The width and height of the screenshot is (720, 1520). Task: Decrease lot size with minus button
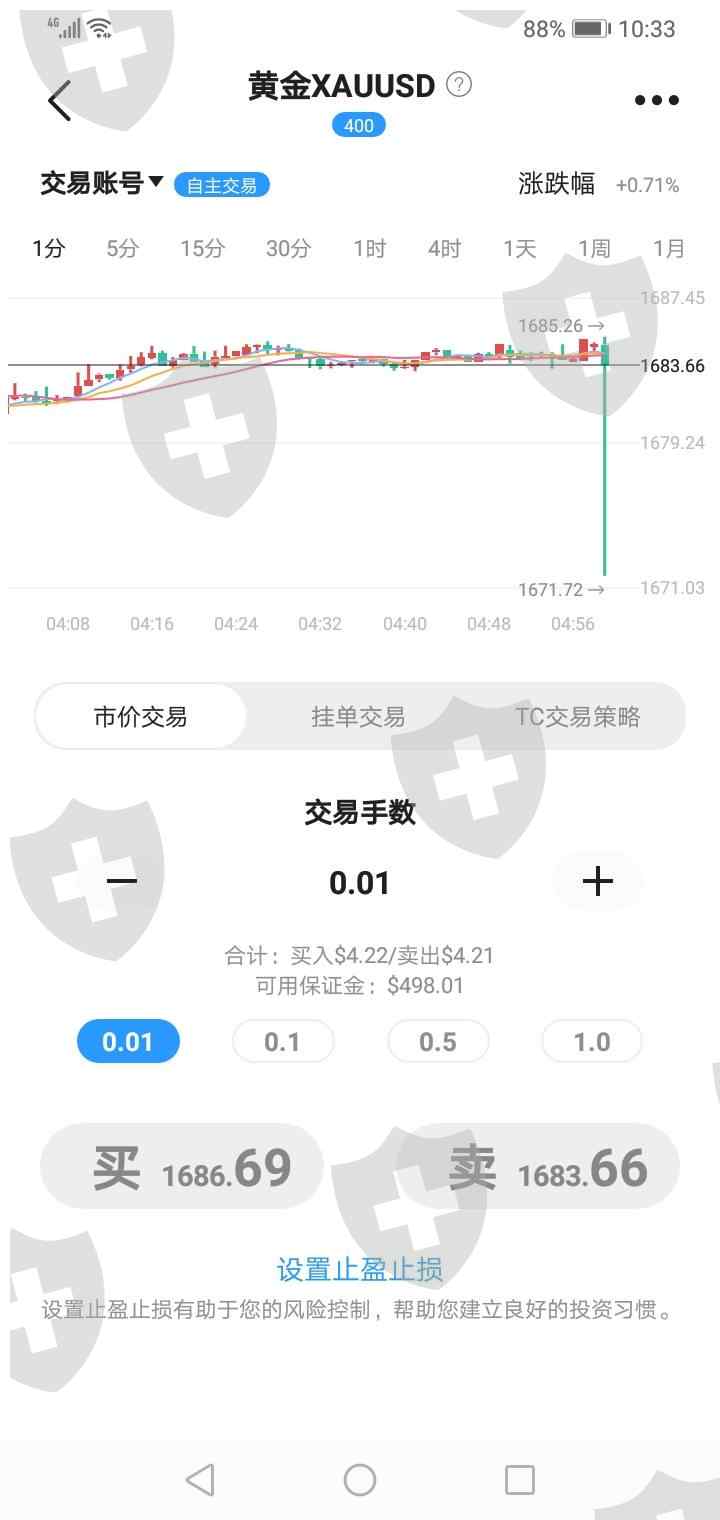[122, 881]
